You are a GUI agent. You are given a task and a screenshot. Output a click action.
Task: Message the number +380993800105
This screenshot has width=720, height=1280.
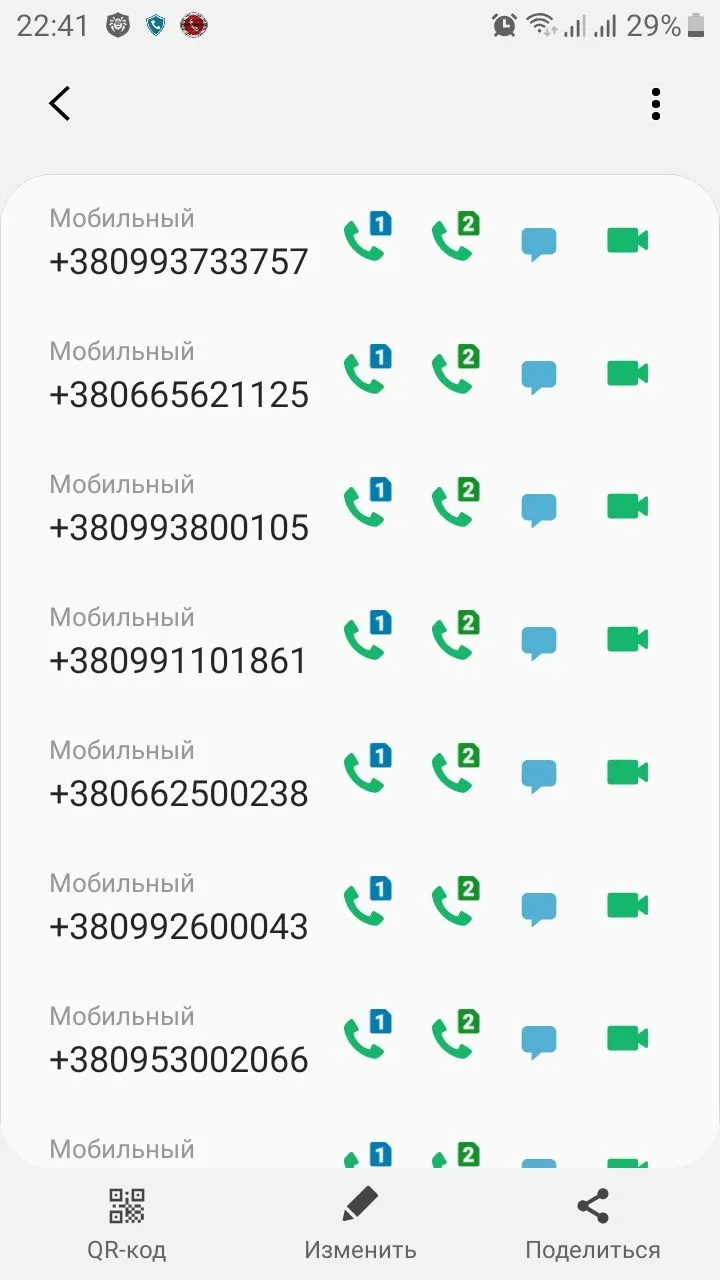coord(539,509)
